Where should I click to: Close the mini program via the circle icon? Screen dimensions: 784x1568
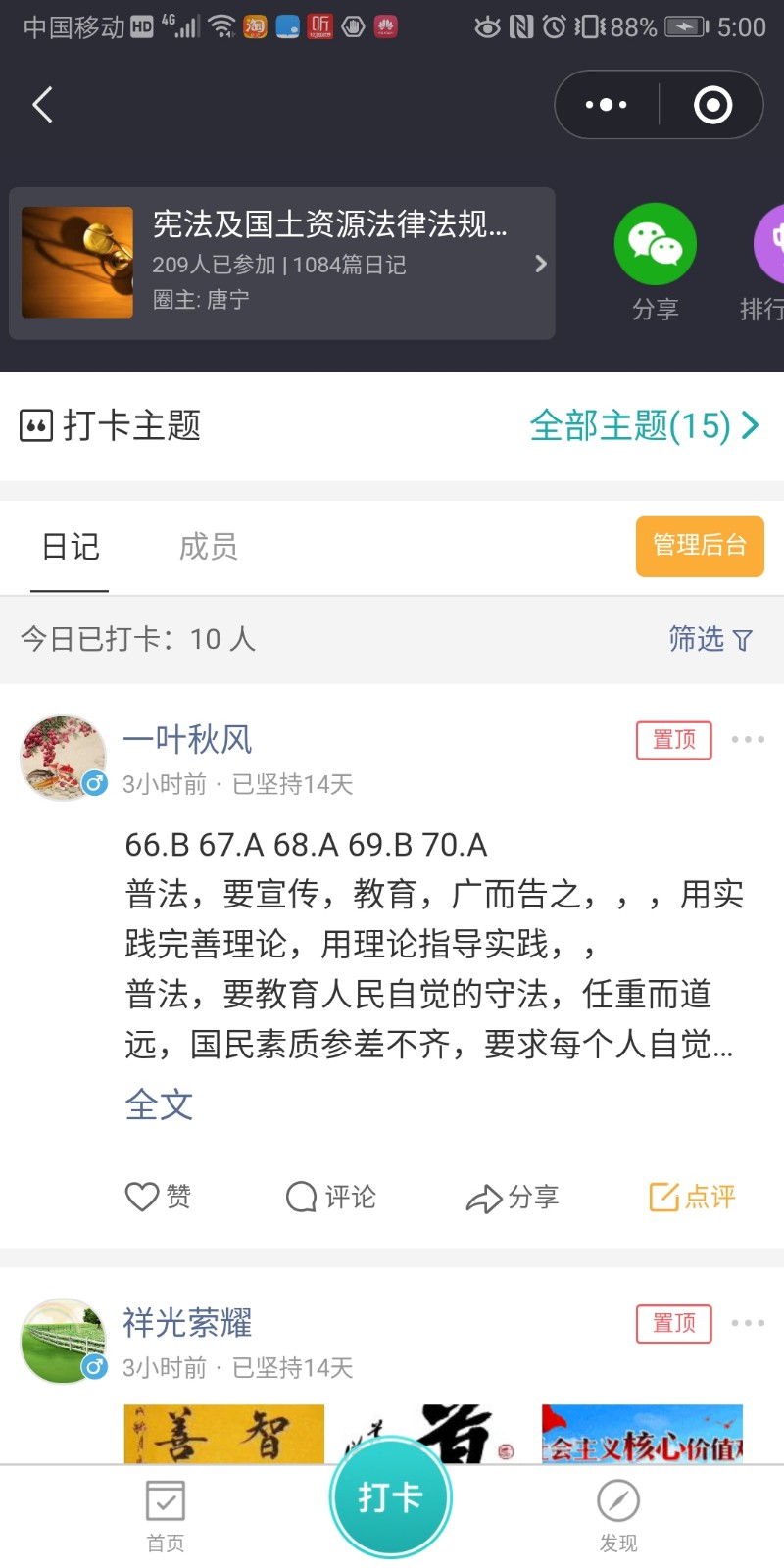point(712,105)
